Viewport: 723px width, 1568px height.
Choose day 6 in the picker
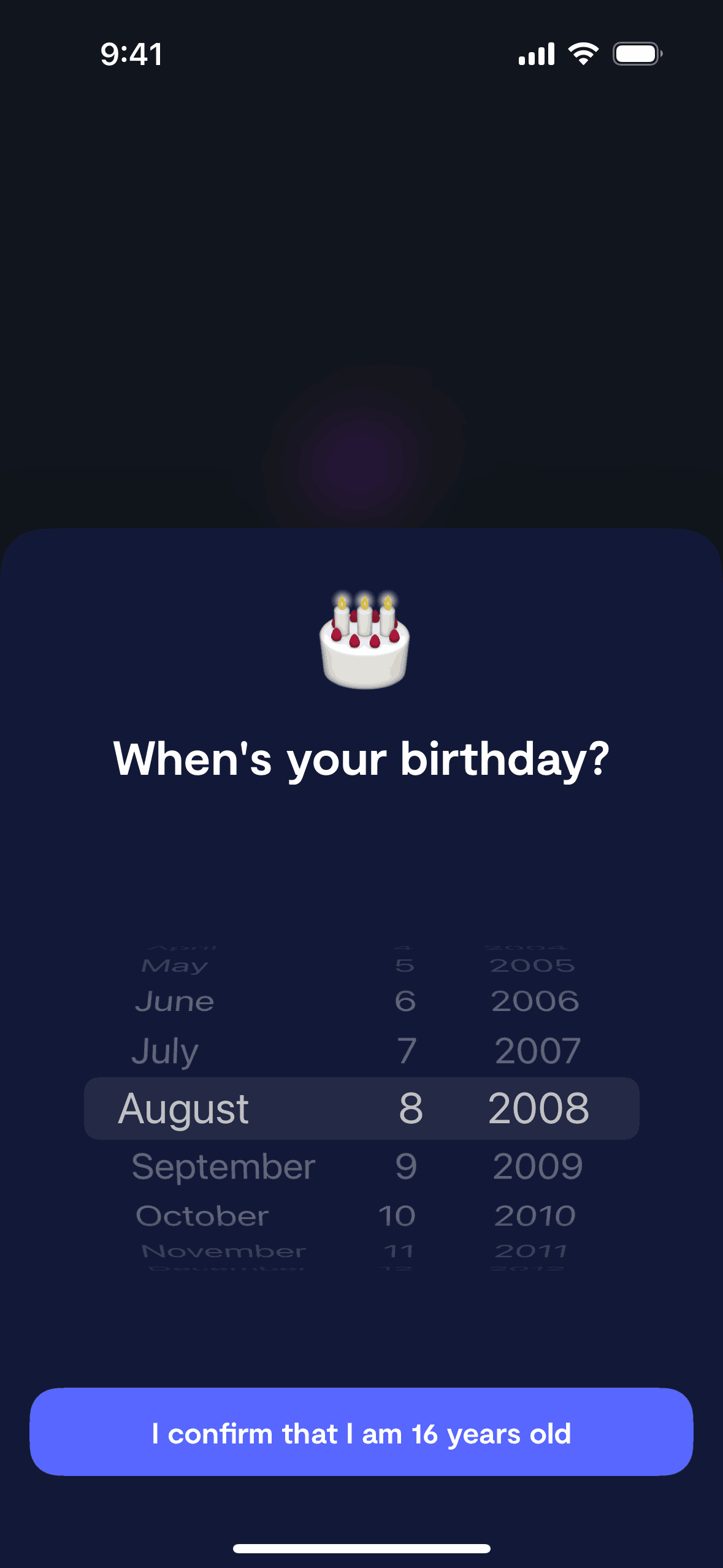tap(405, 1002)
